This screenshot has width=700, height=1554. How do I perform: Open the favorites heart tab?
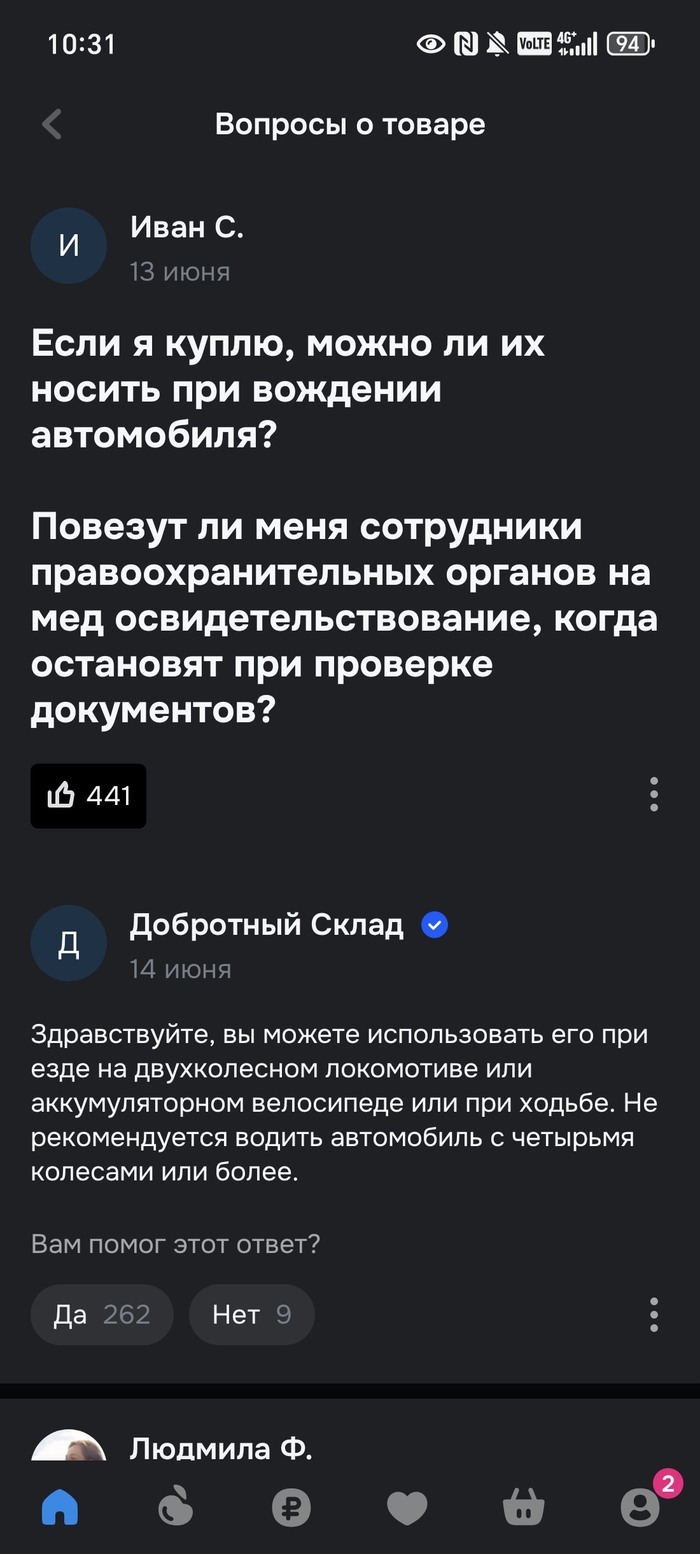tap(407, 1507)
